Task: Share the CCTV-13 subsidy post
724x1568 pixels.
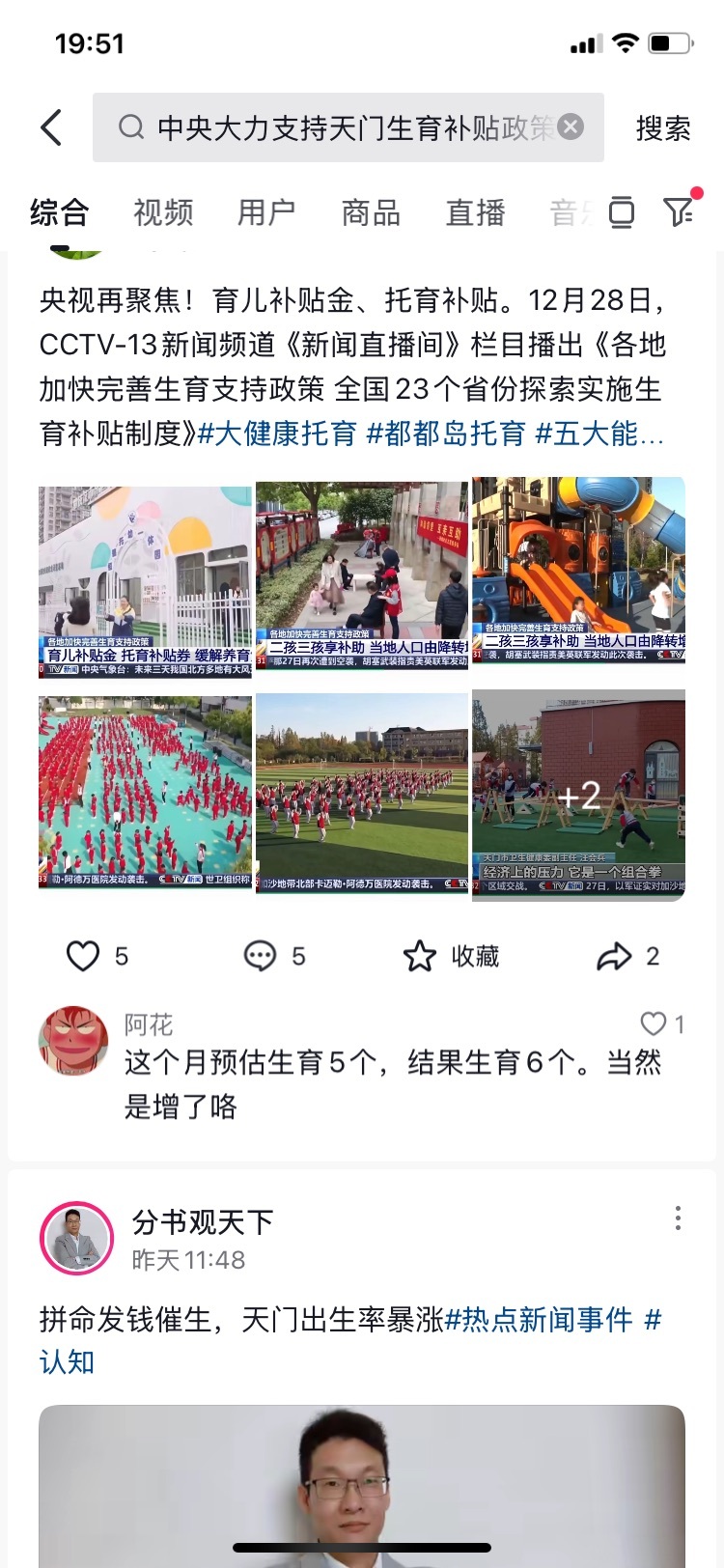Action: point(615,956)
